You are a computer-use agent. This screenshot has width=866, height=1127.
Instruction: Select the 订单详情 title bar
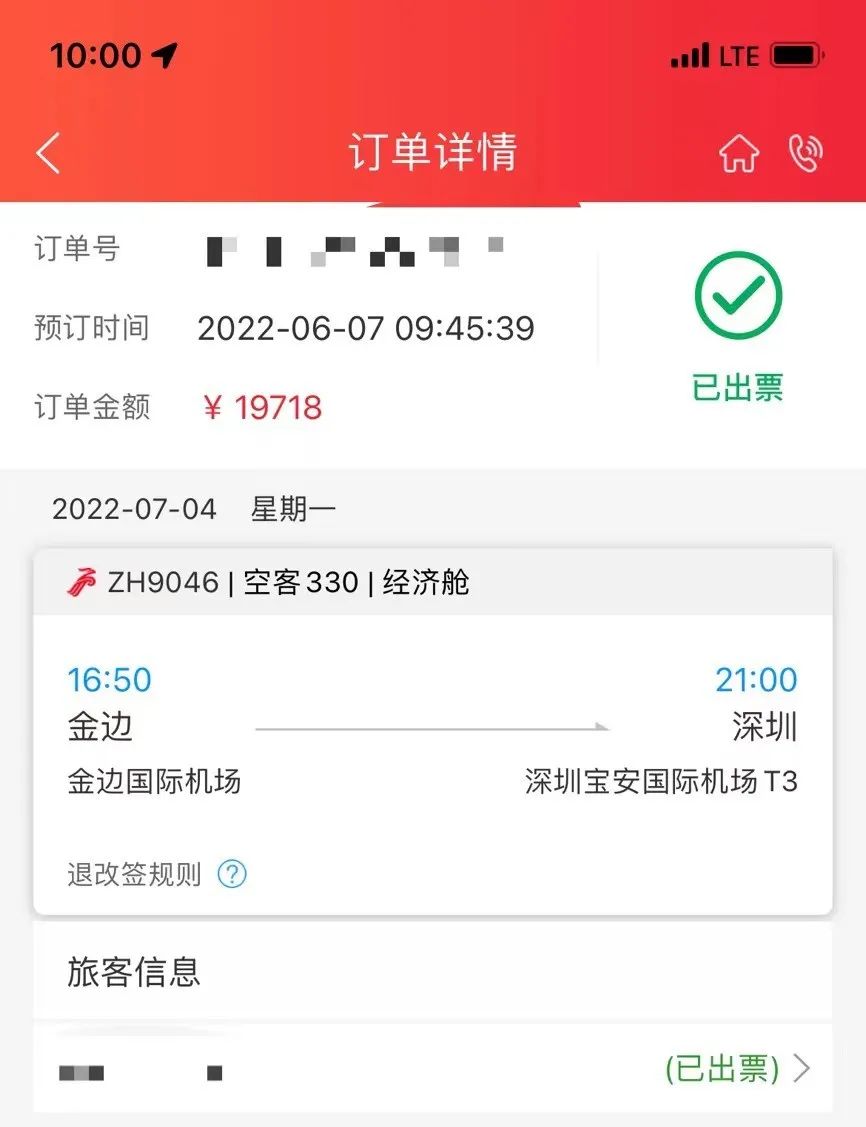[433, 150]
